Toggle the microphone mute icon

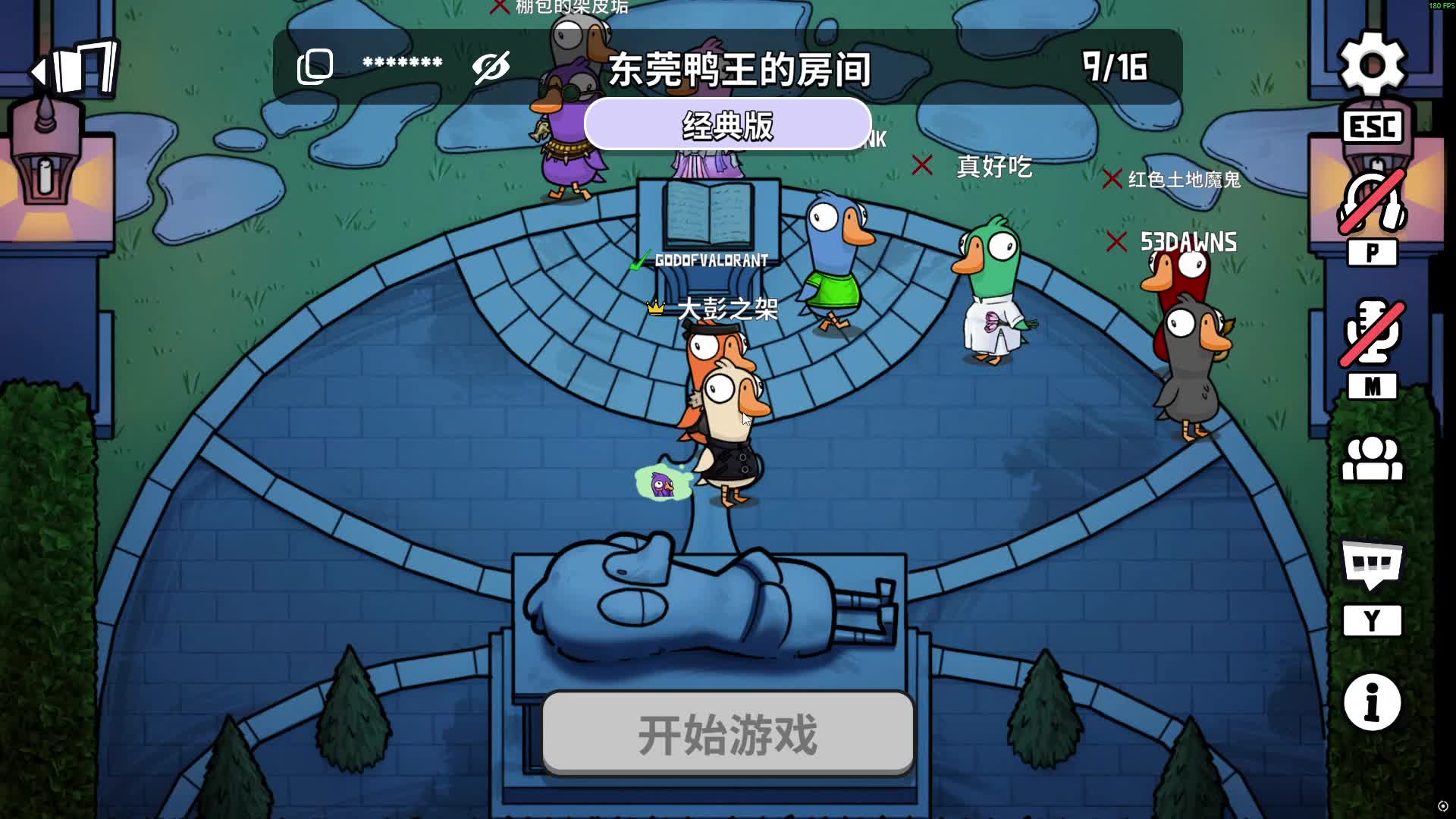pyautogui.click(x=1372, y=334)
